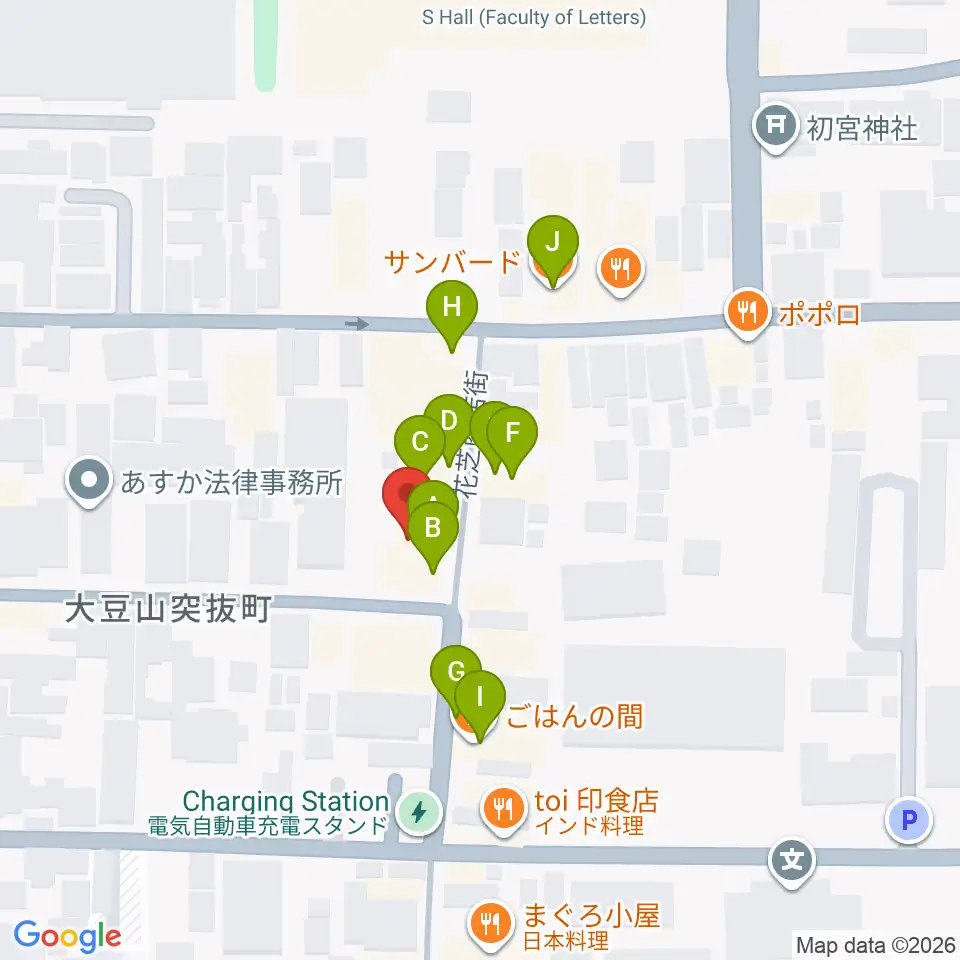Tap the Charging Station pin
This screenshot has height=960, width=960.
pyautogui.click(x=419, y=812)
